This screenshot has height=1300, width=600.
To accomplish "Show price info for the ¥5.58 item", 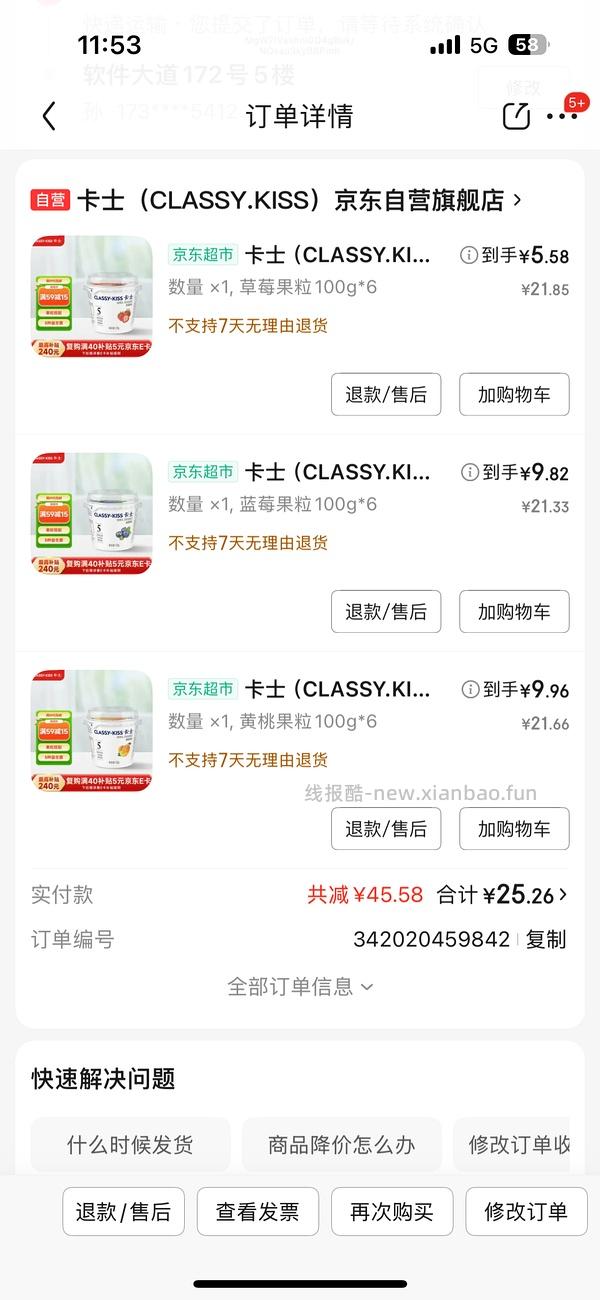I will (468, 256).
